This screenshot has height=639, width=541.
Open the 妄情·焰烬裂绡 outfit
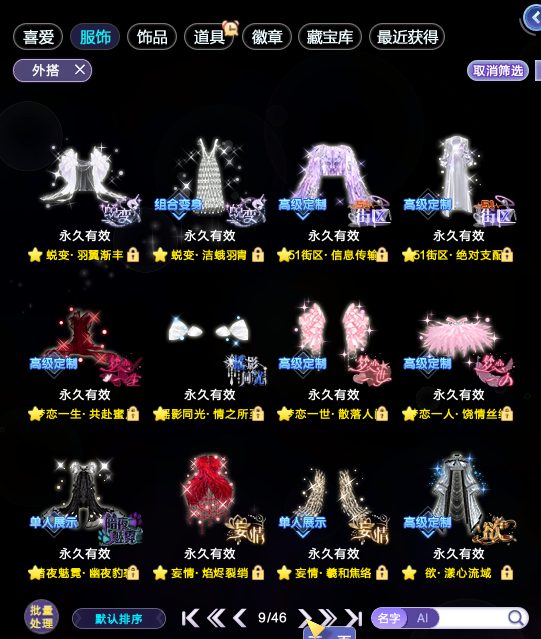point(209,518)
